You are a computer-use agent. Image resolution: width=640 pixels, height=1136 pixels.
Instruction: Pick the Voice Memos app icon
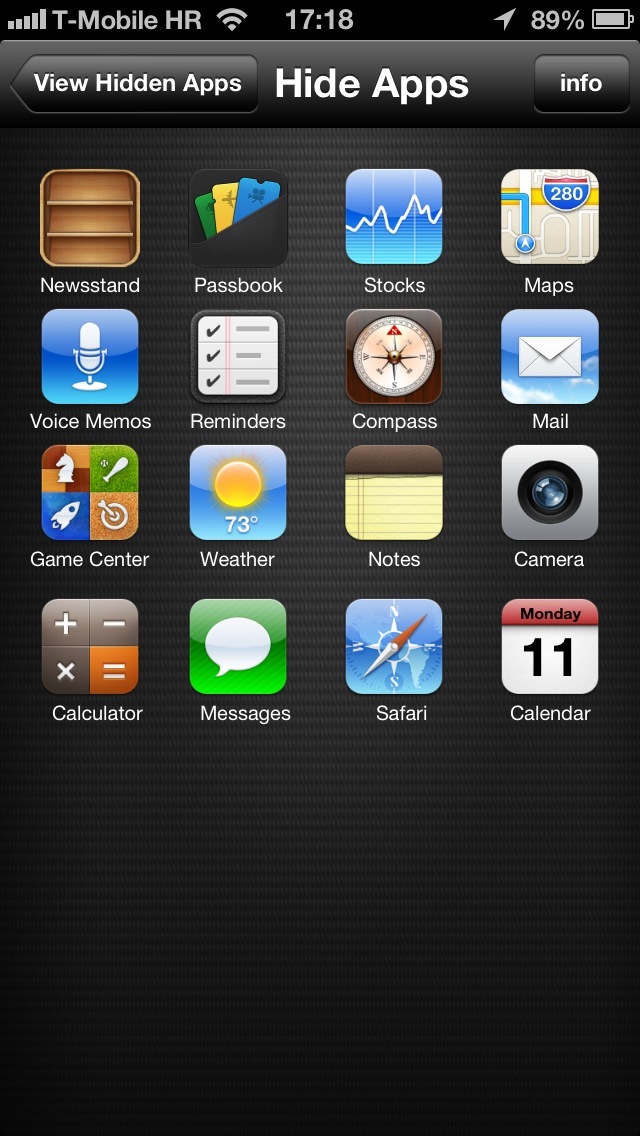[x=90, y=356]
